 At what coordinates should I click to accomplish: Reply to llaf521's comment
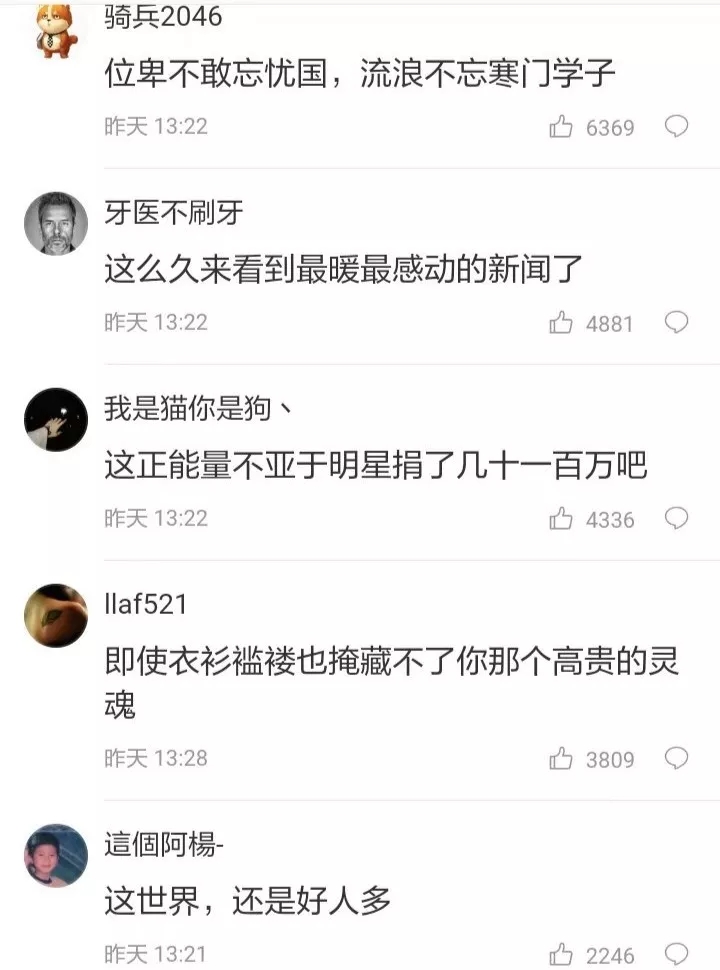tap(677, 758)
